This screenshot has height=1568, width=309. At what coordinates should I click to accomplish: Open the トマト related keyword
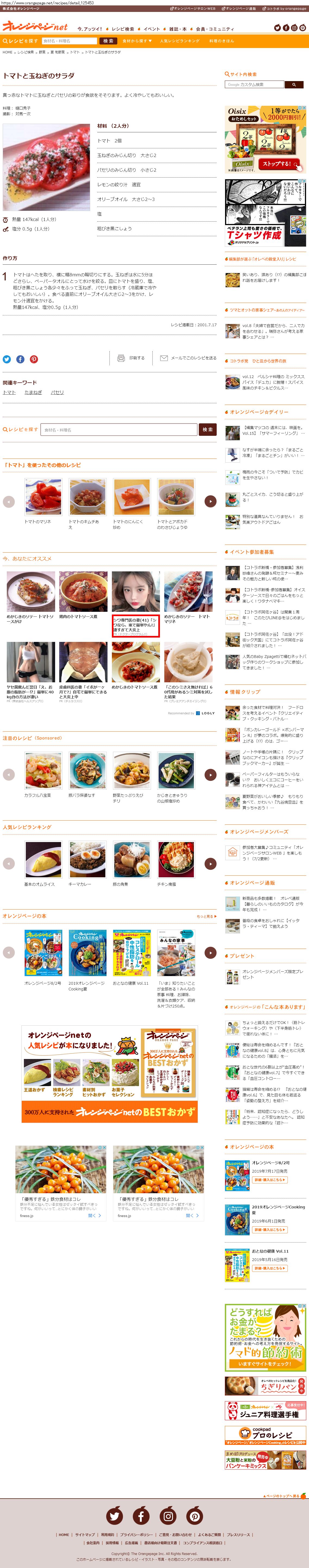9,393
